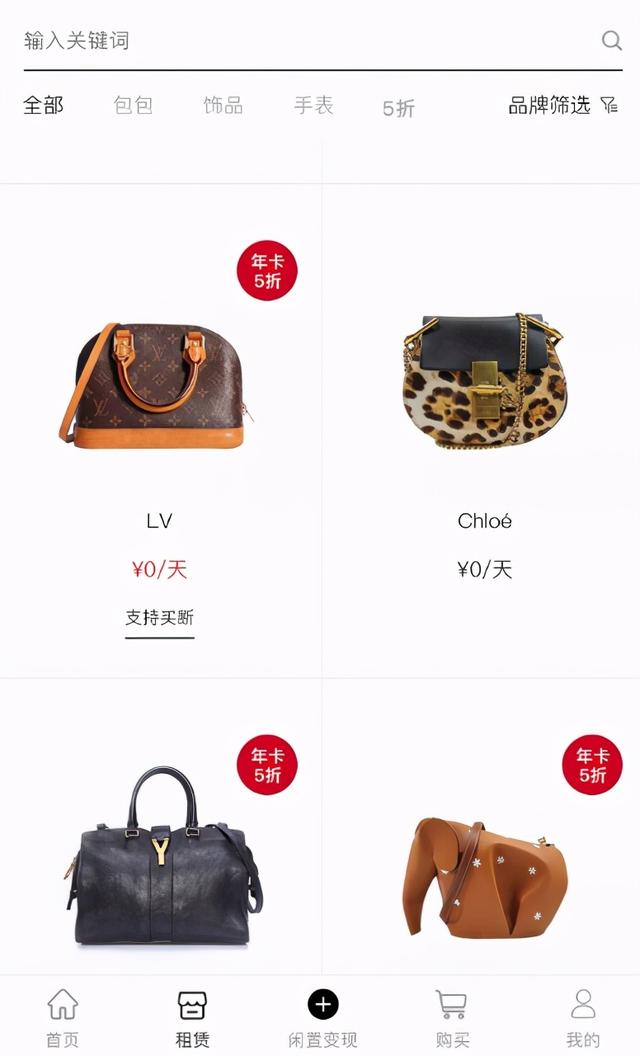Switch to the 包包 category tab

click(133, 105)
